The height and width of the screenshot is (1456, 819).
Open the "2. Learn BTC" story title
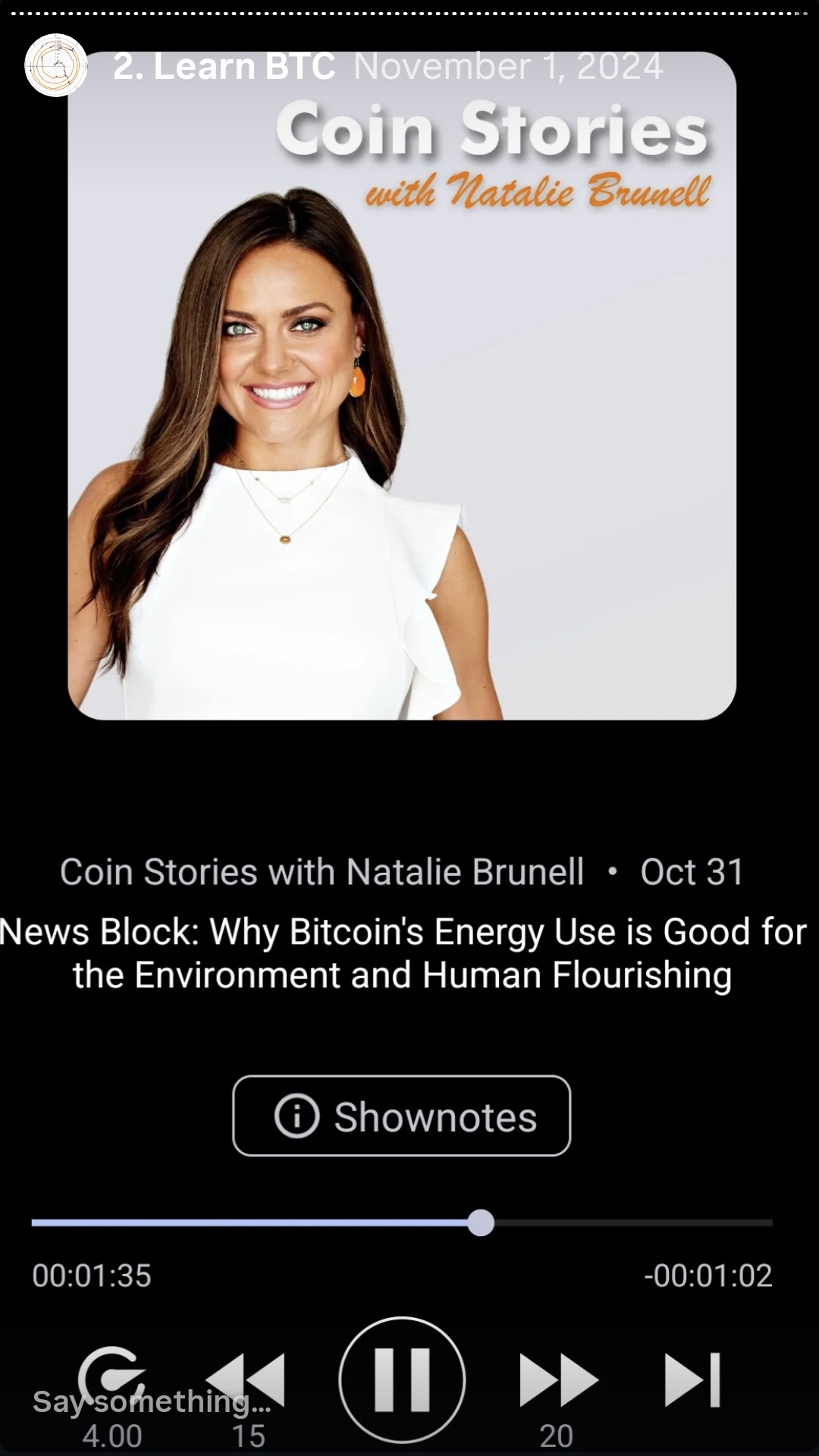pyautogui.click(x=224, y=67)
